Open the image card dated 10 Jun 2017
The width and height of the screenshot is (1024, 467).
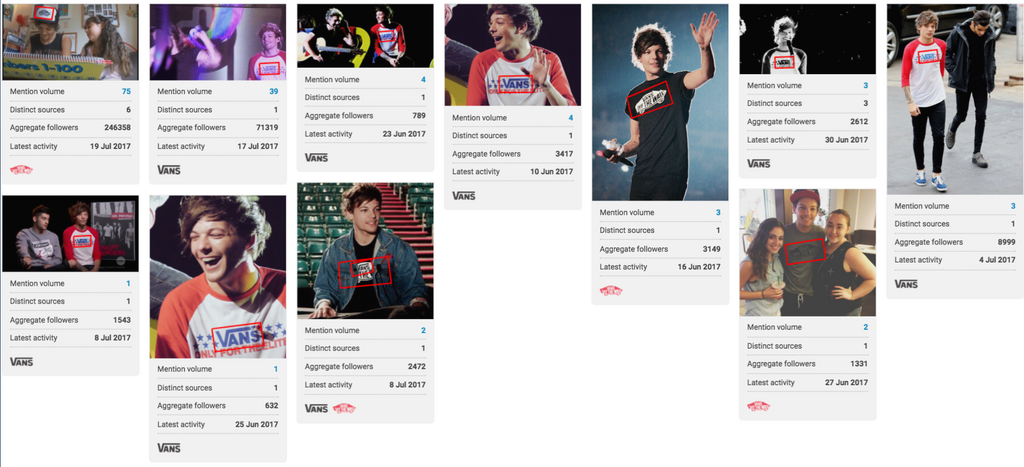tap(512, 55)
